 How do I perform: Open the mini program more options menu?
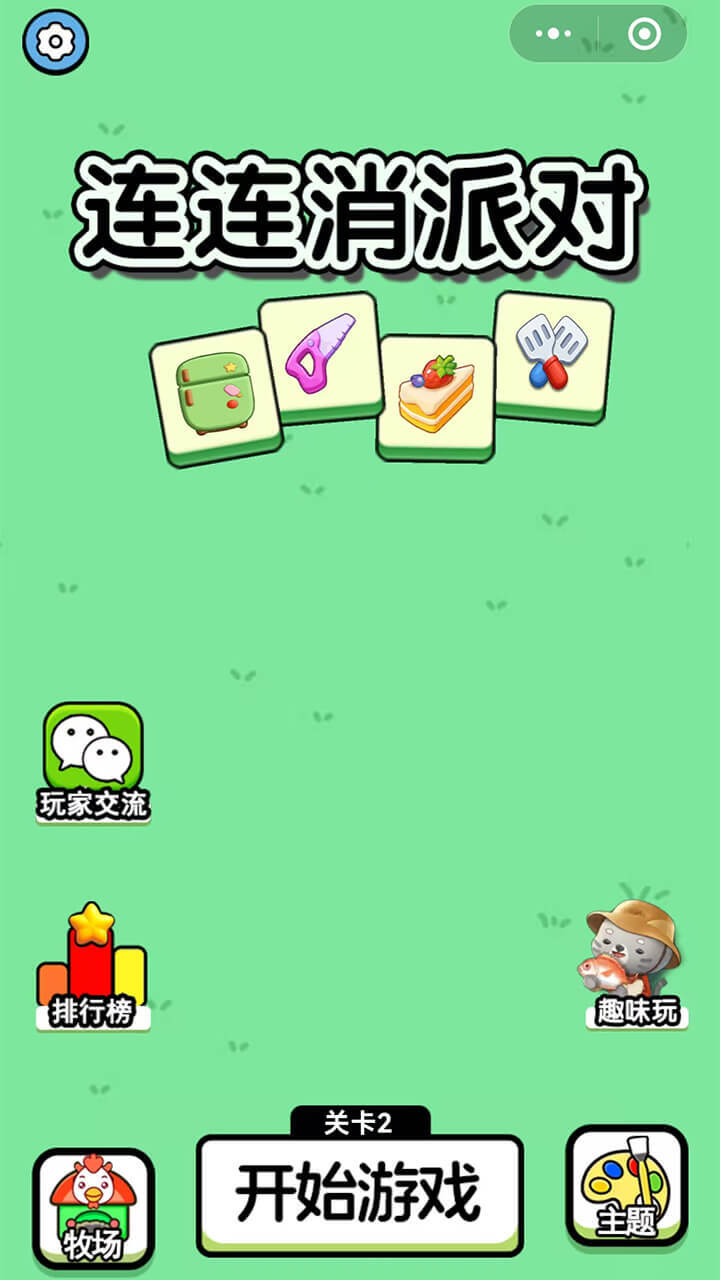(553, 34)
